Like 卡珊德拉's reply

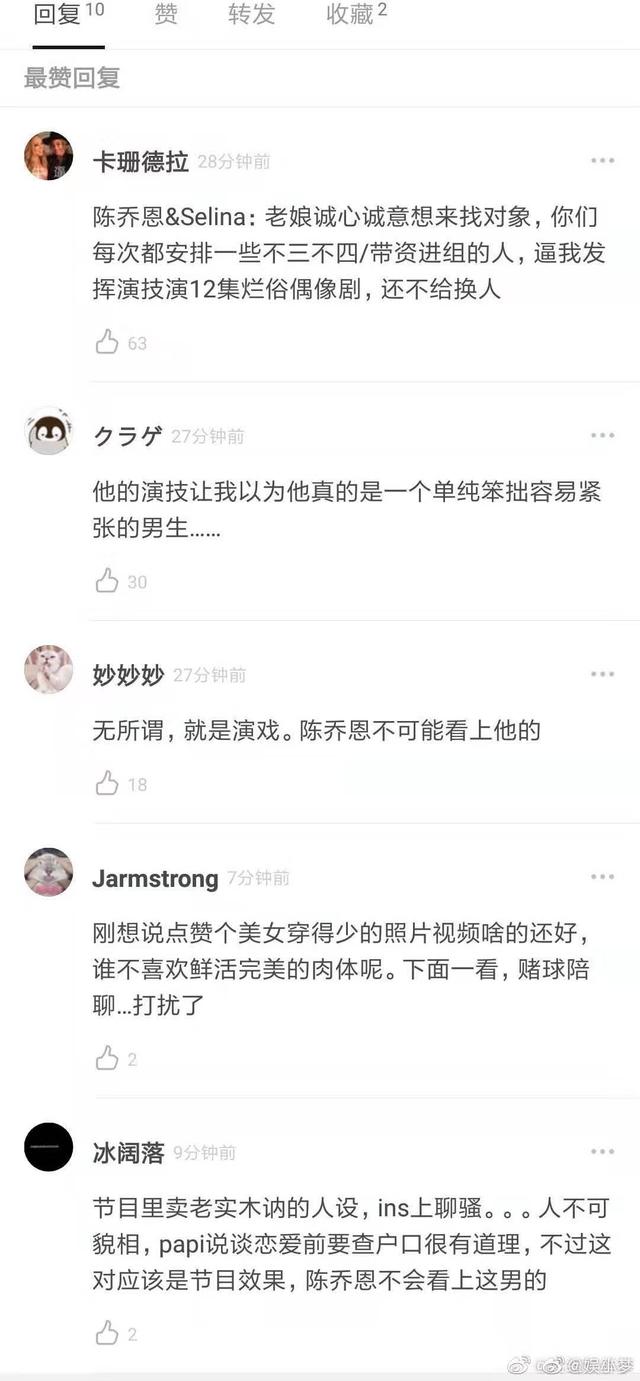pyautogui.click(x=108, y=343)
